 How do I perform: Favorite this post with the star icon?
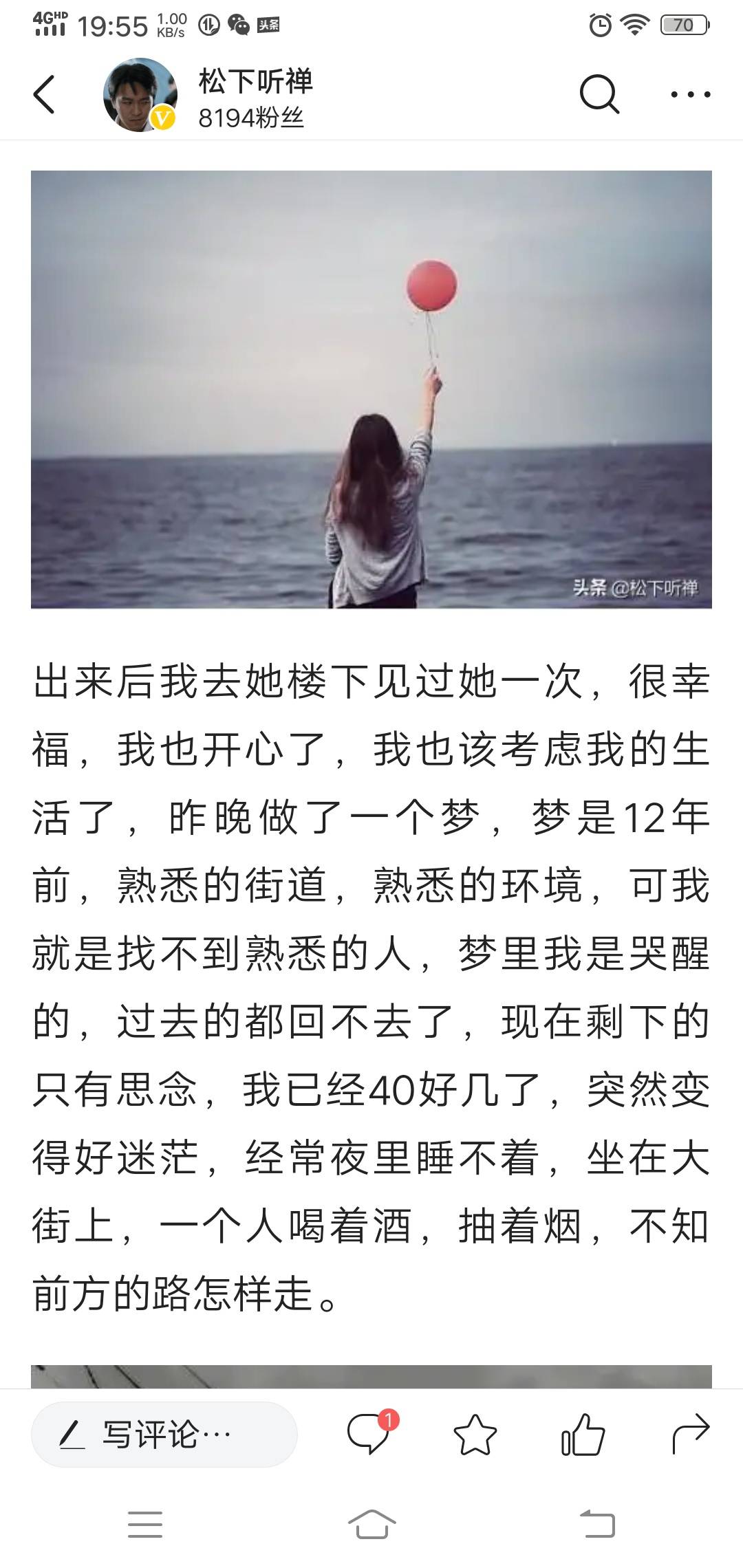click(475, 1435)
